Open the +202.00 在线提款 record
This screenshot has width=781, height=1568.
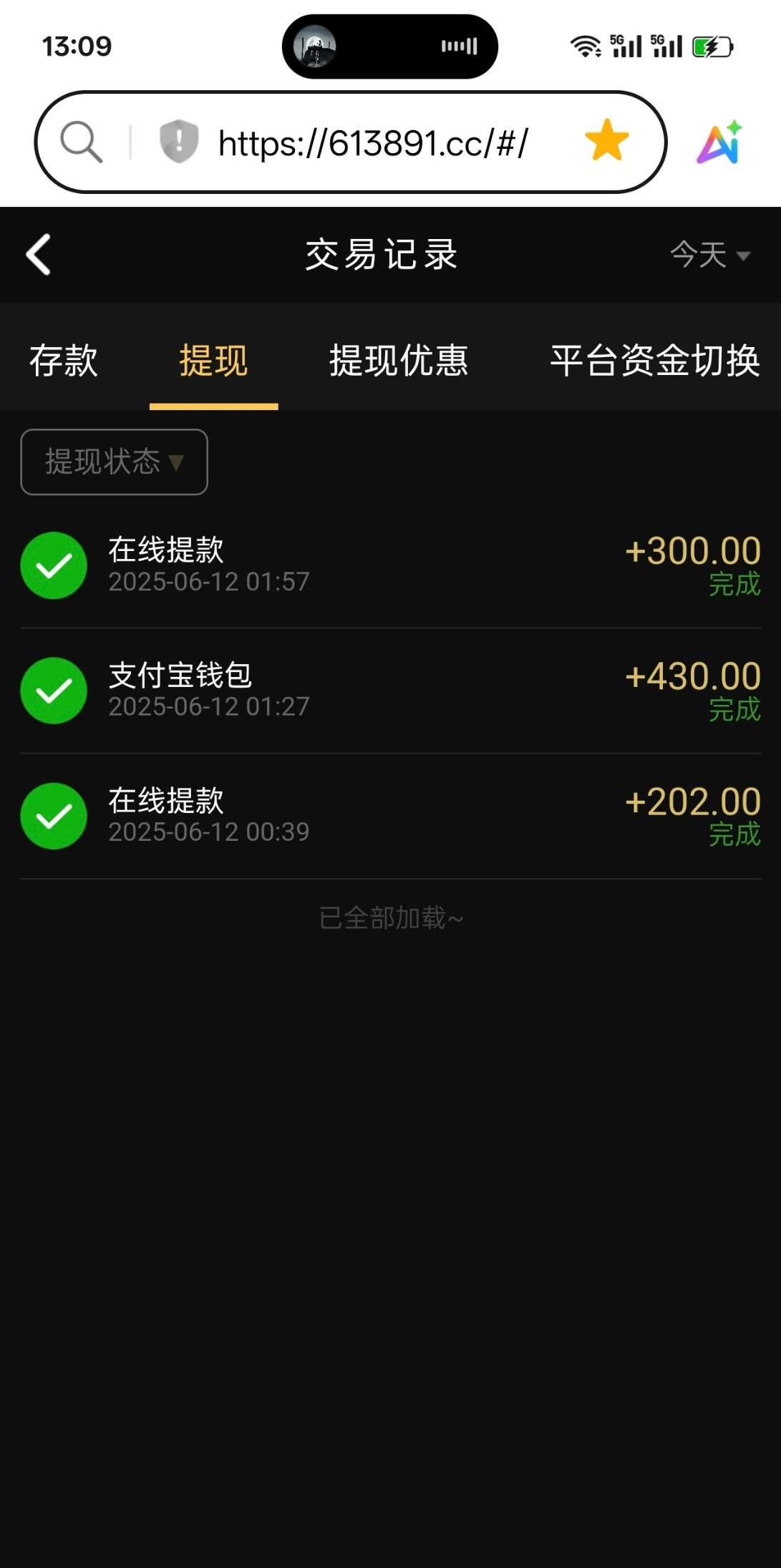point(390,816)
